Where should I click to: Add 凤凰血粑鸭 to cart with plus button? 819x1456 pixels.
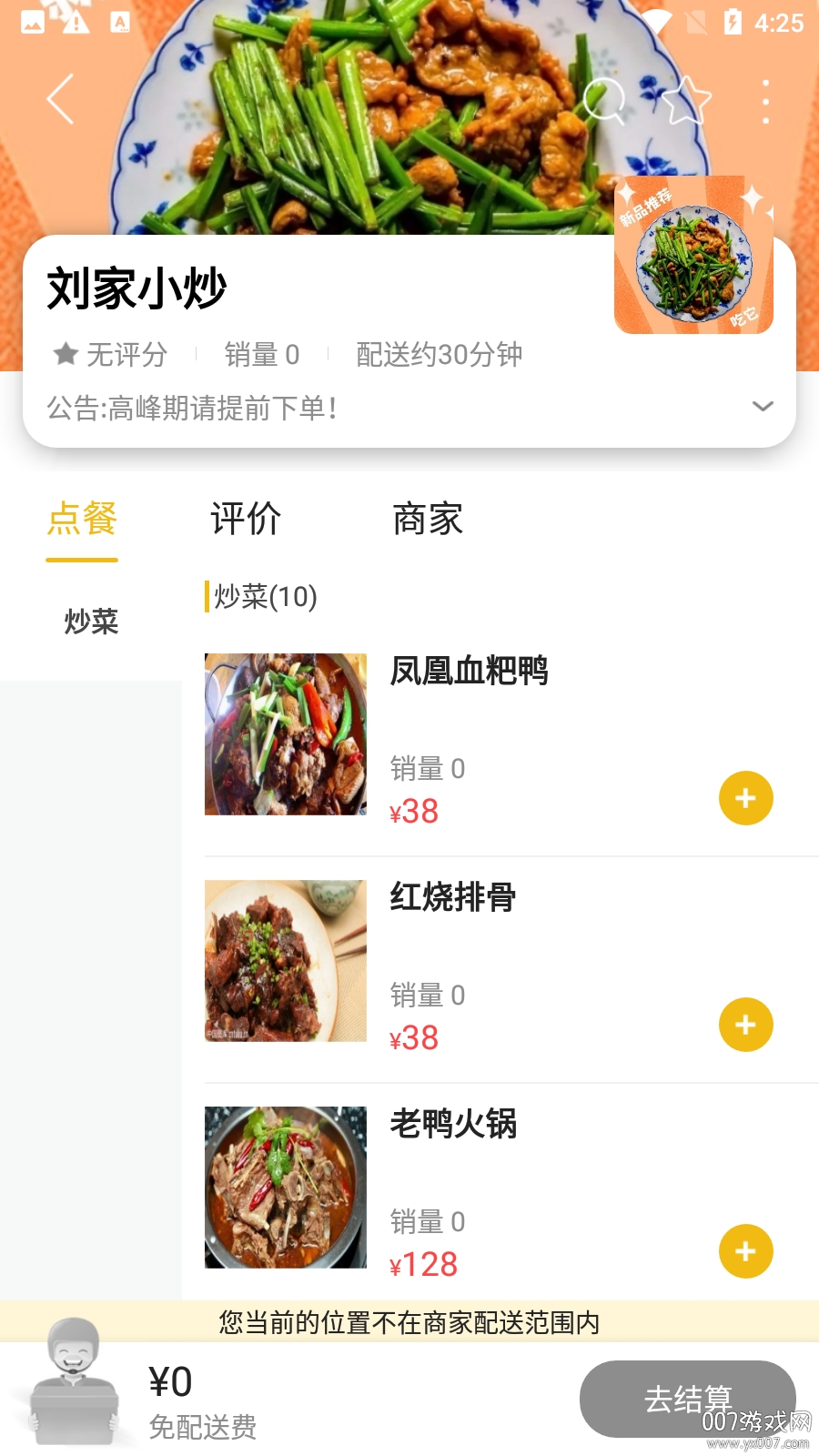(x=745, y=797)
